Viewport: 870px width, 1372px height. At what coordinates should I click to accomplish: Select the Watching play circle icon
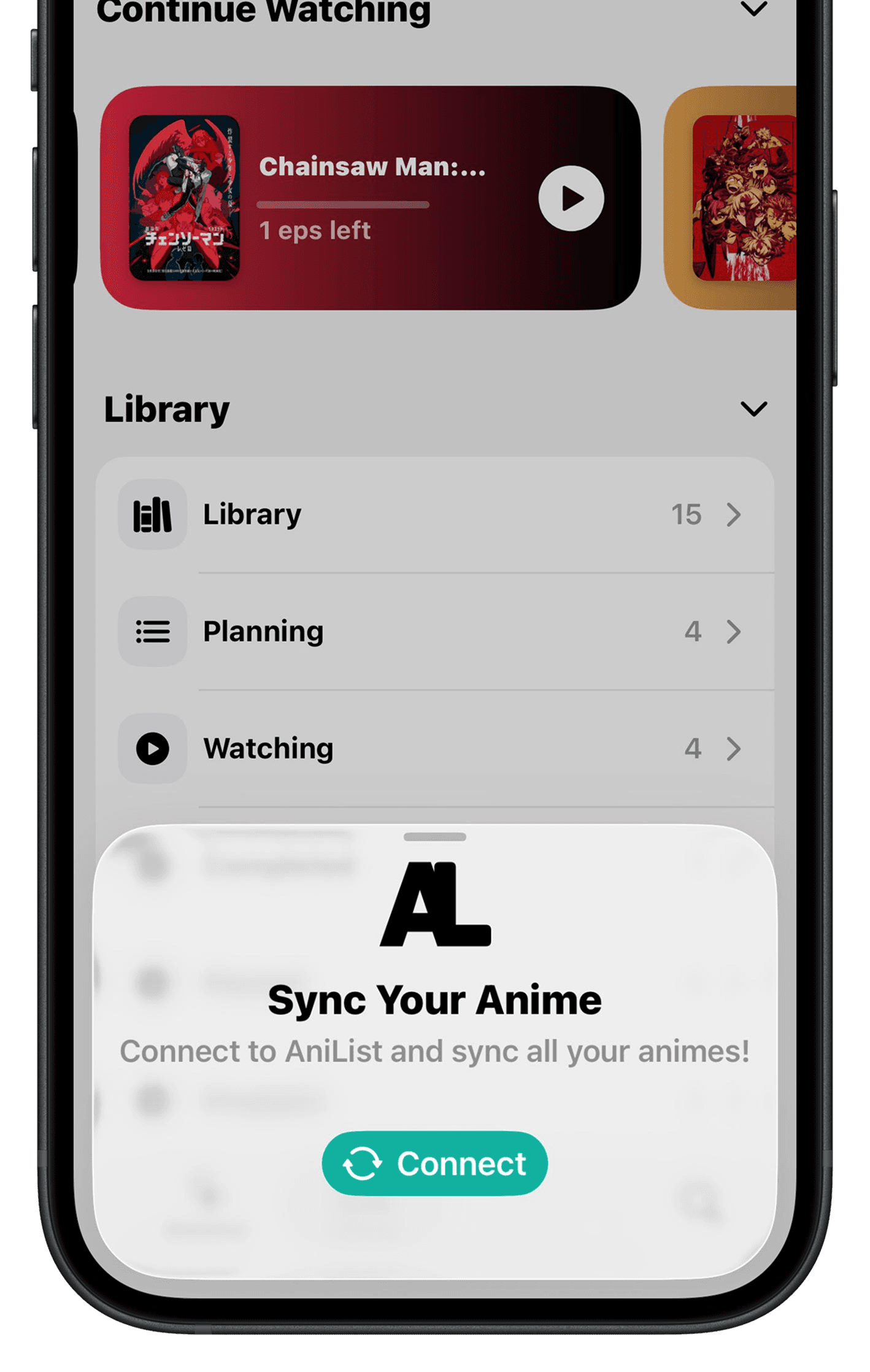(152, 749)
